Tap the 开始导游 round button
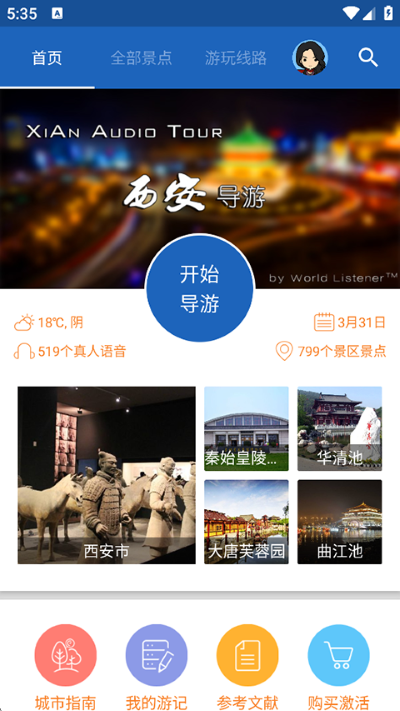400x711 pixels. coord(200,288)
